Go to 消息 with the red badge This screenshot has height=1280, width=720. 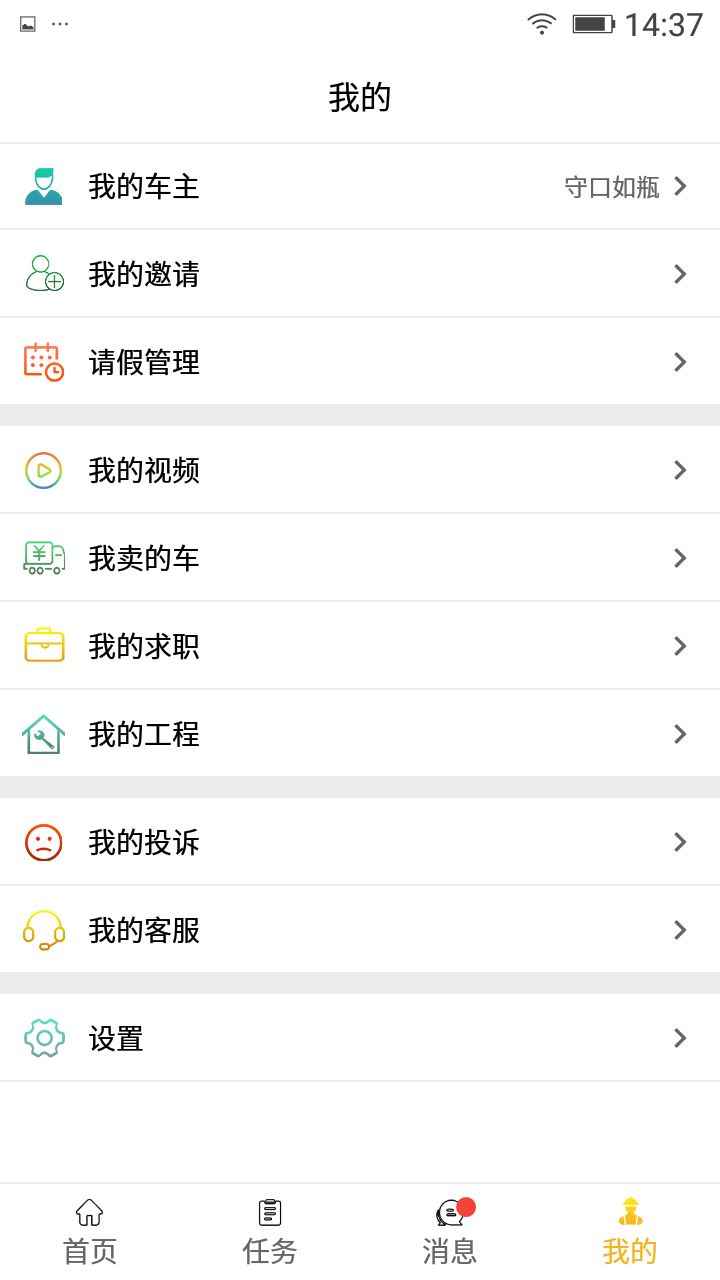coord(448,1226)
